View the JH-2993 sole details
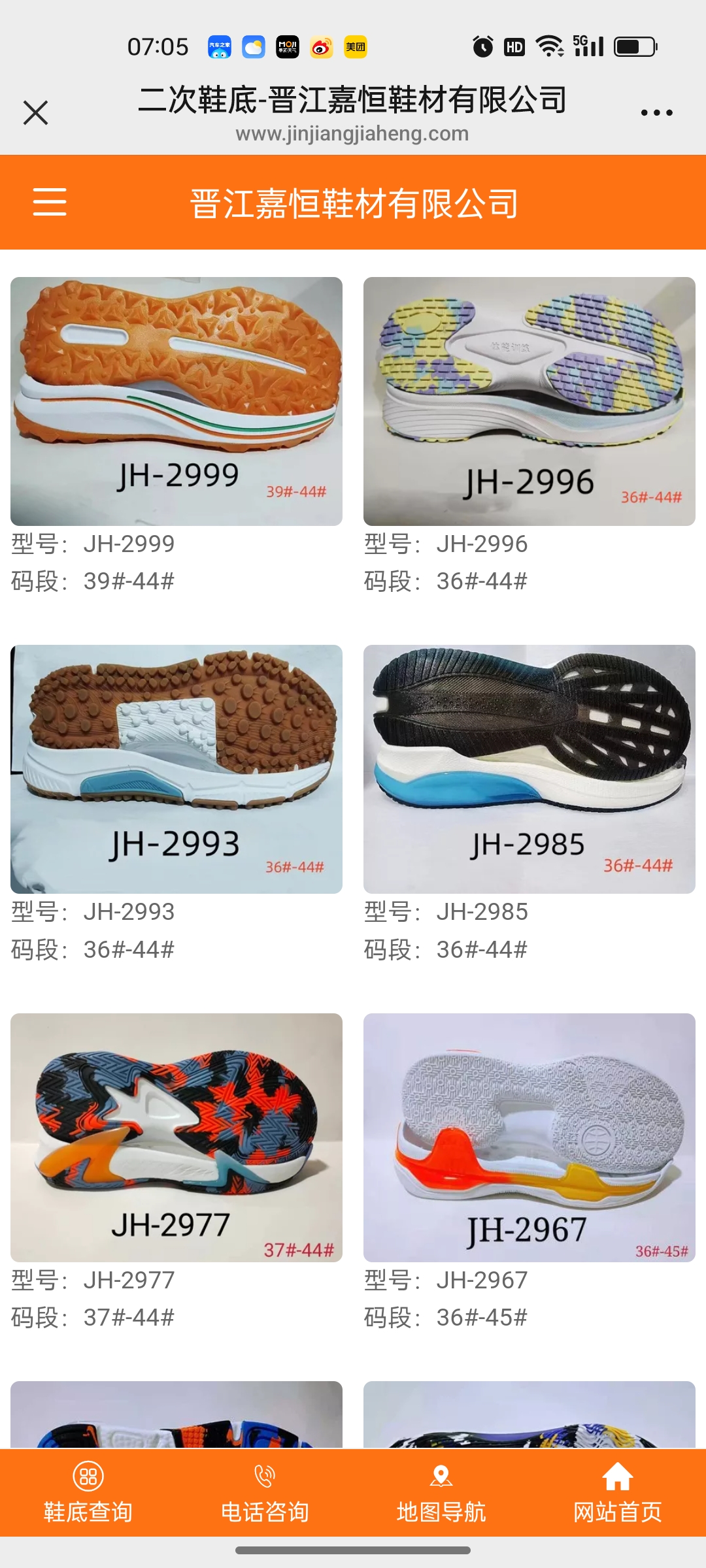 (x=176, y=769)
